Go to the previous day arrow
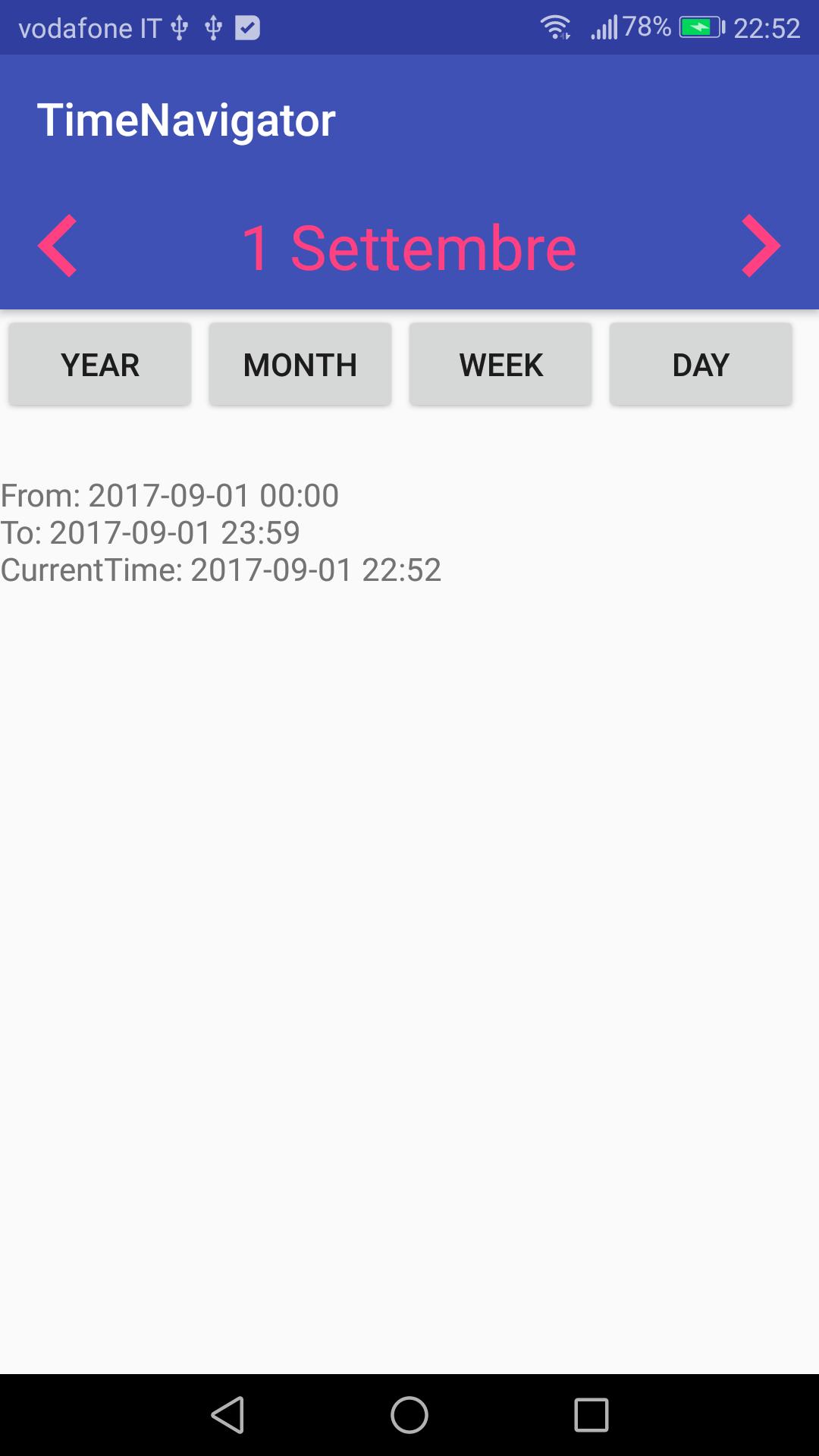 click(58, 246)
